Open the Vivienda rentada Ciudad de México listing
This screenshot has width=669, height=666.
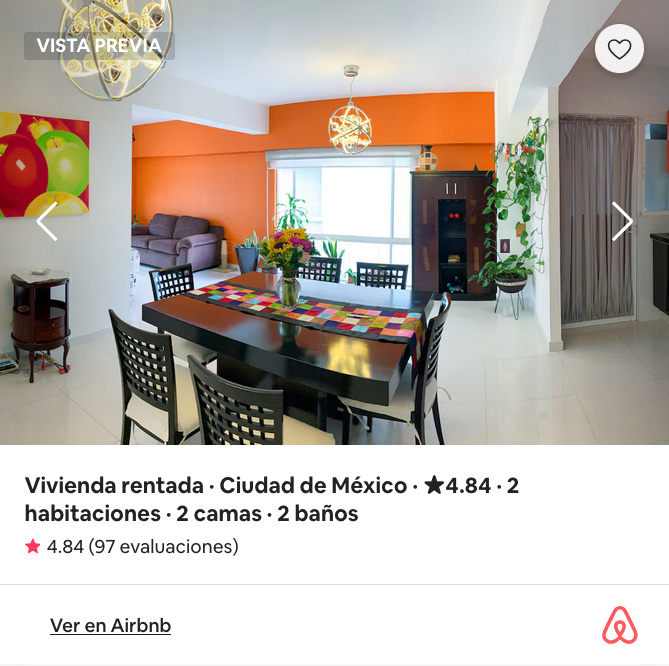(x=271, y=499)
